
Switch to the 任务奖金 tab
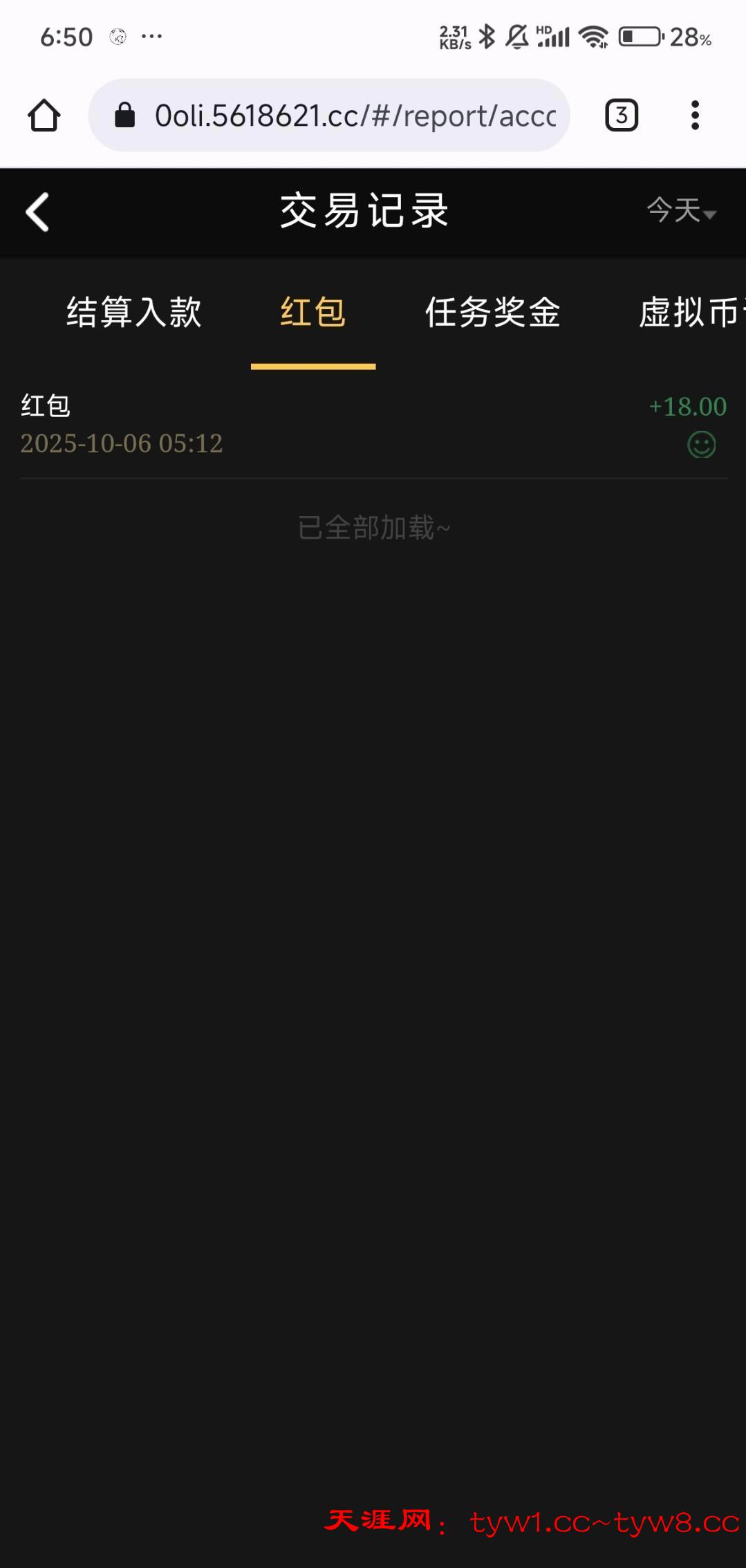pyautogui.click(x=492, y=312)
